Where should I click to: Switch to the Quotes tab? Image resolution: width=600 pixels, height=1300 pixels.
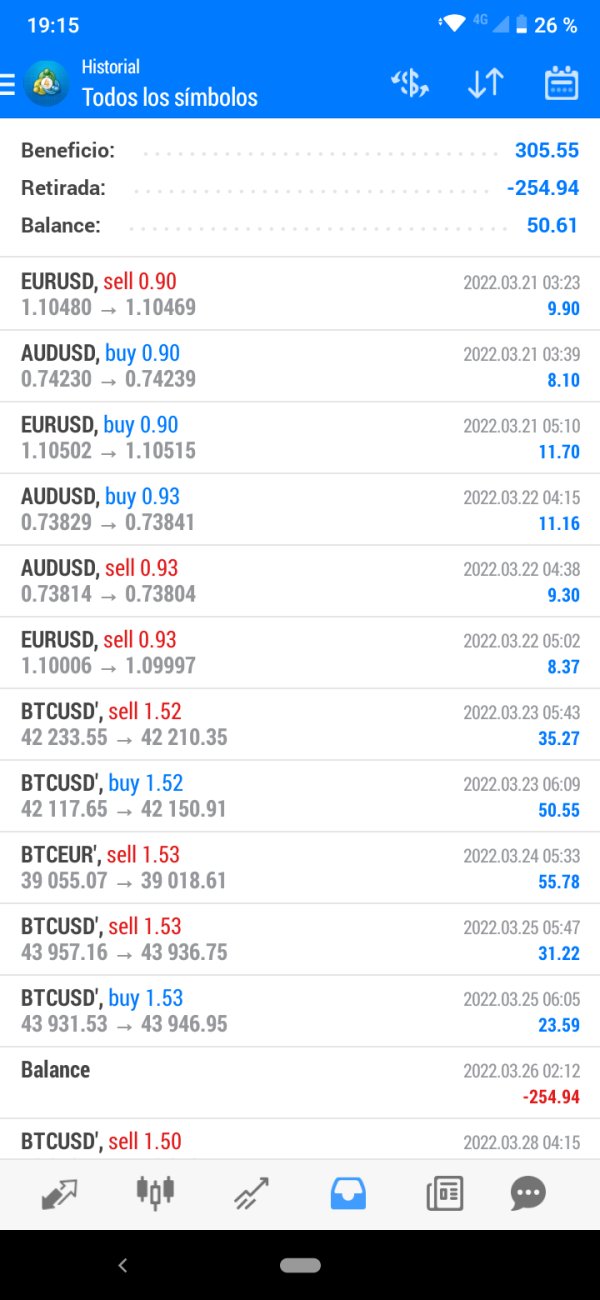coord(59,1193)
